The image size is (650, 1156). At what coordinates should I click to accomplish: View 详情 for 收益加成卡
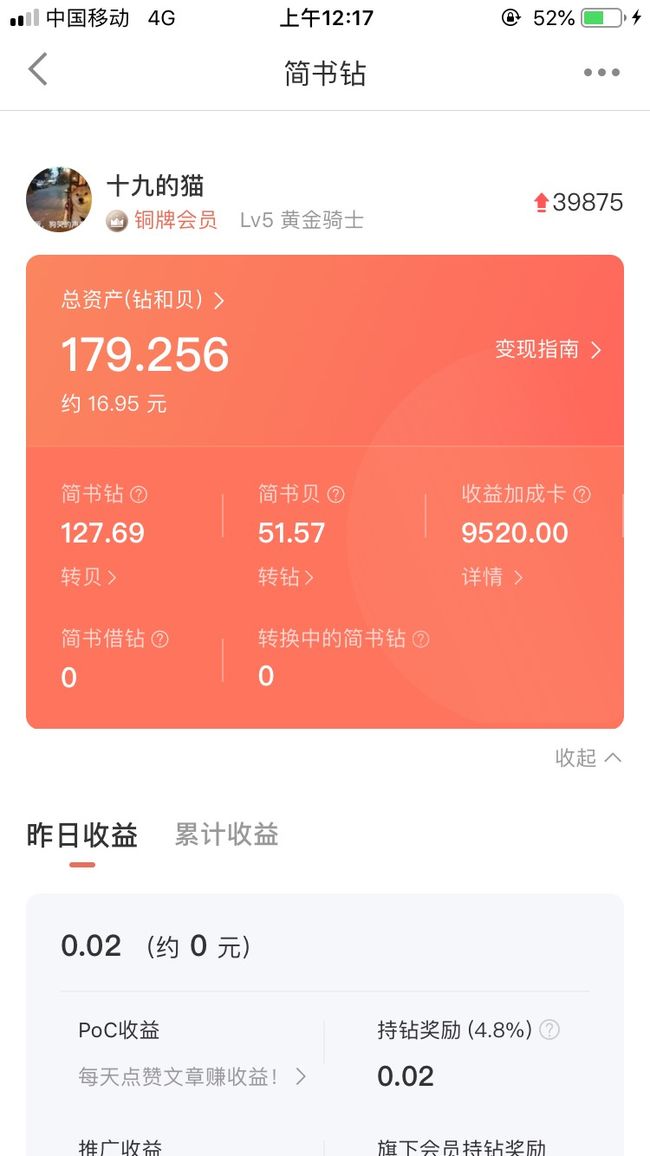(492, 577)
